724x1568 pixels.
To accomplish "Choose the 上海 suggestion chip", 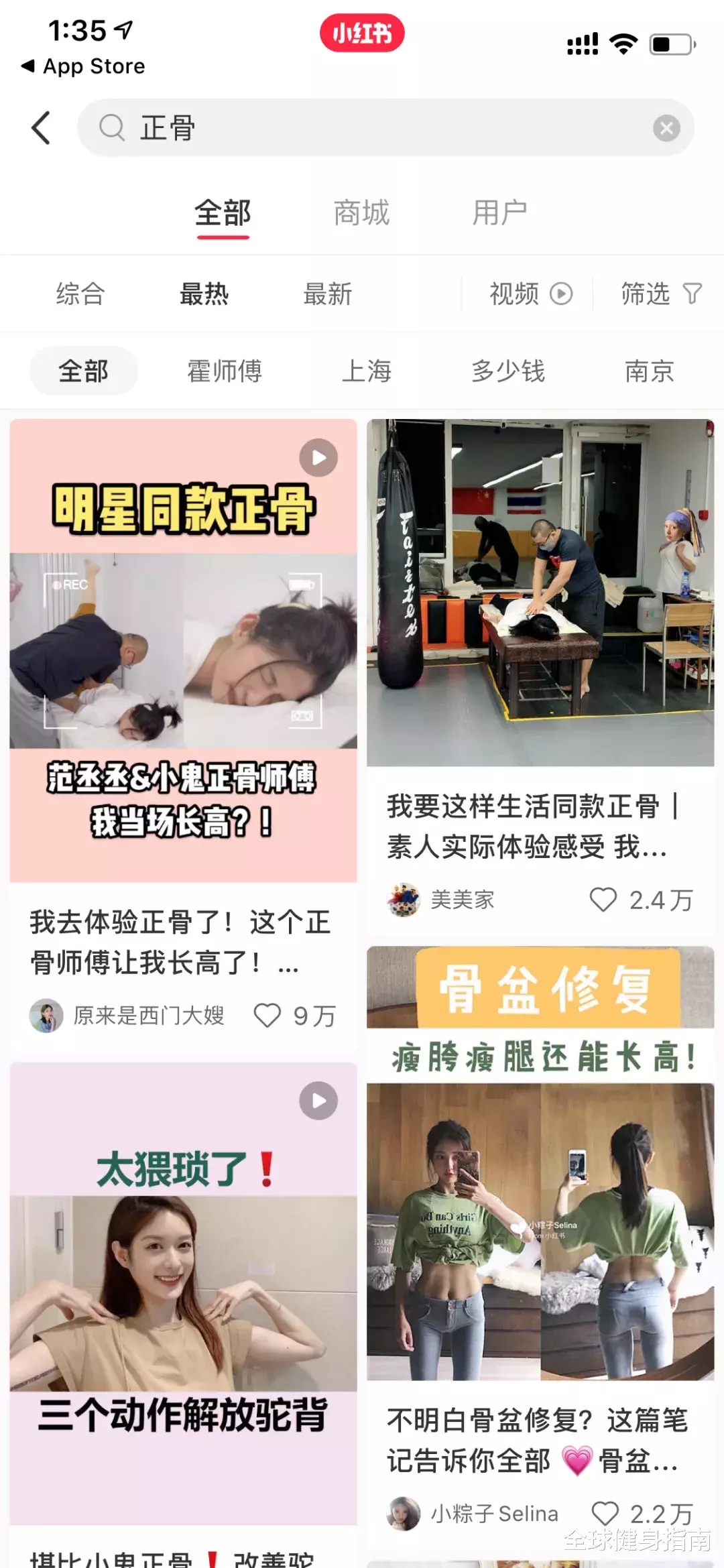I will 367,370.
